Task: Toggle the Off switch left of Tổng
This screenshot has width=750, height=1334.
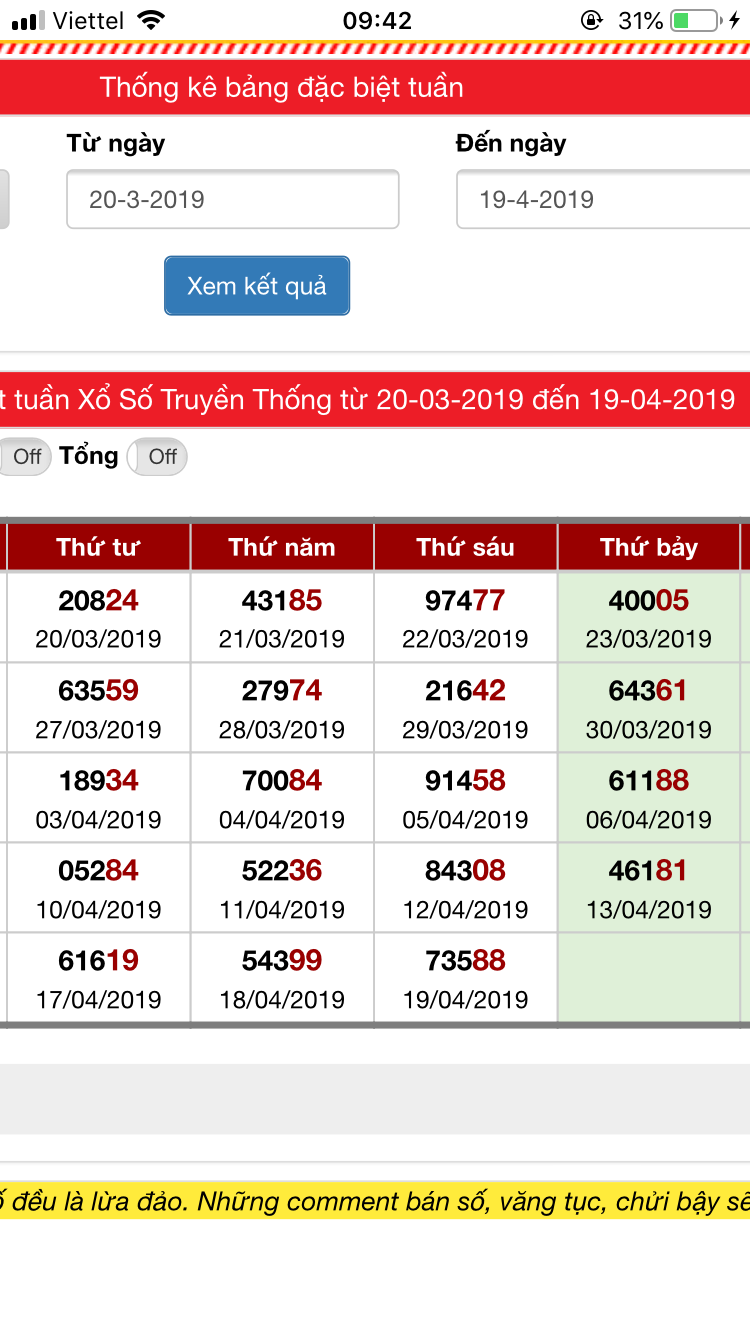Action: point(24,457)
